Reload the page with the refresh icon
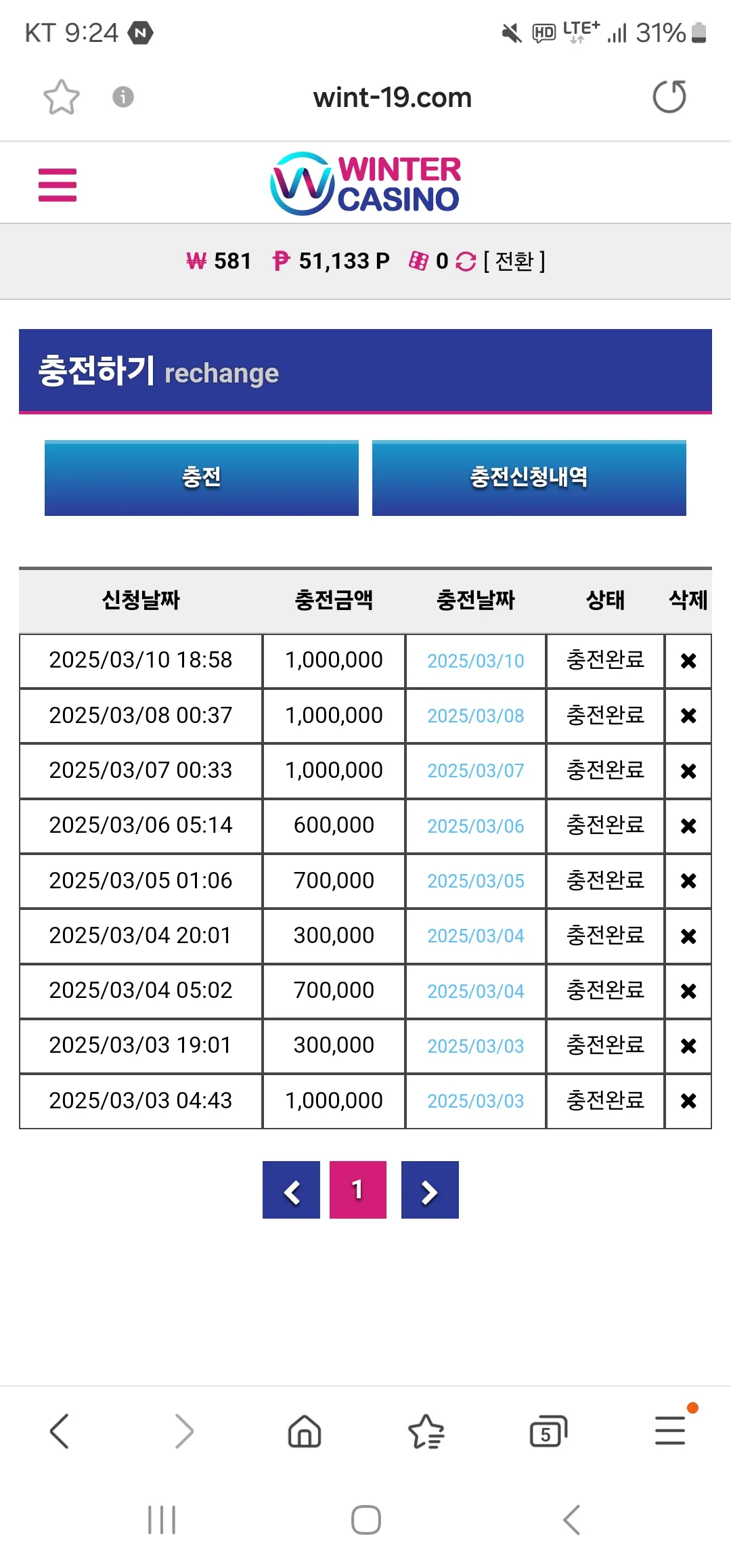The width and height of the screenshot is (731, 1568). pos(669,96)
